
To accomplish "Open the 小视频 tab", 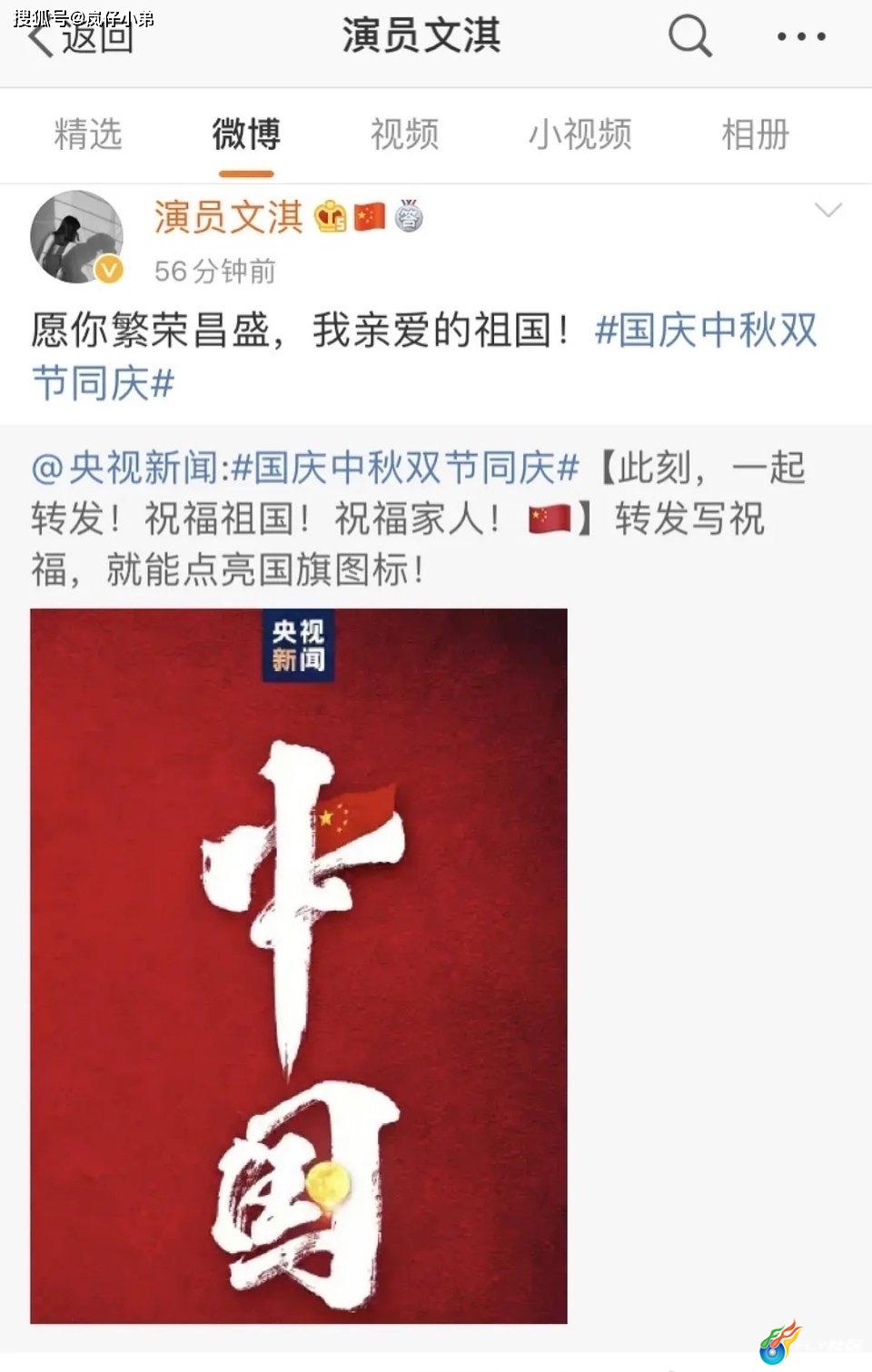I will (580, 134).
